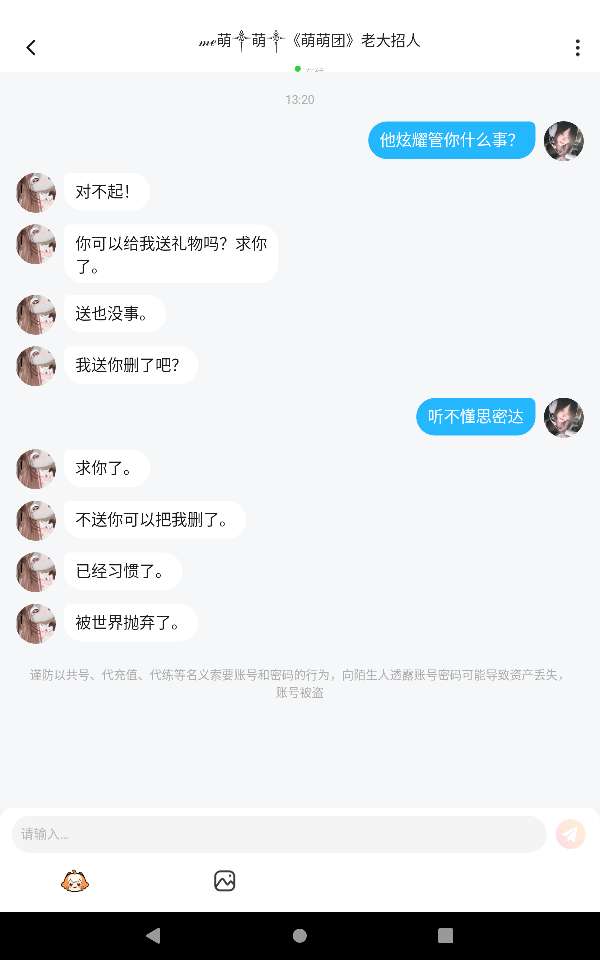Focus the message input field
This screenshot has height=960, width=600.
tap(278, 834)
